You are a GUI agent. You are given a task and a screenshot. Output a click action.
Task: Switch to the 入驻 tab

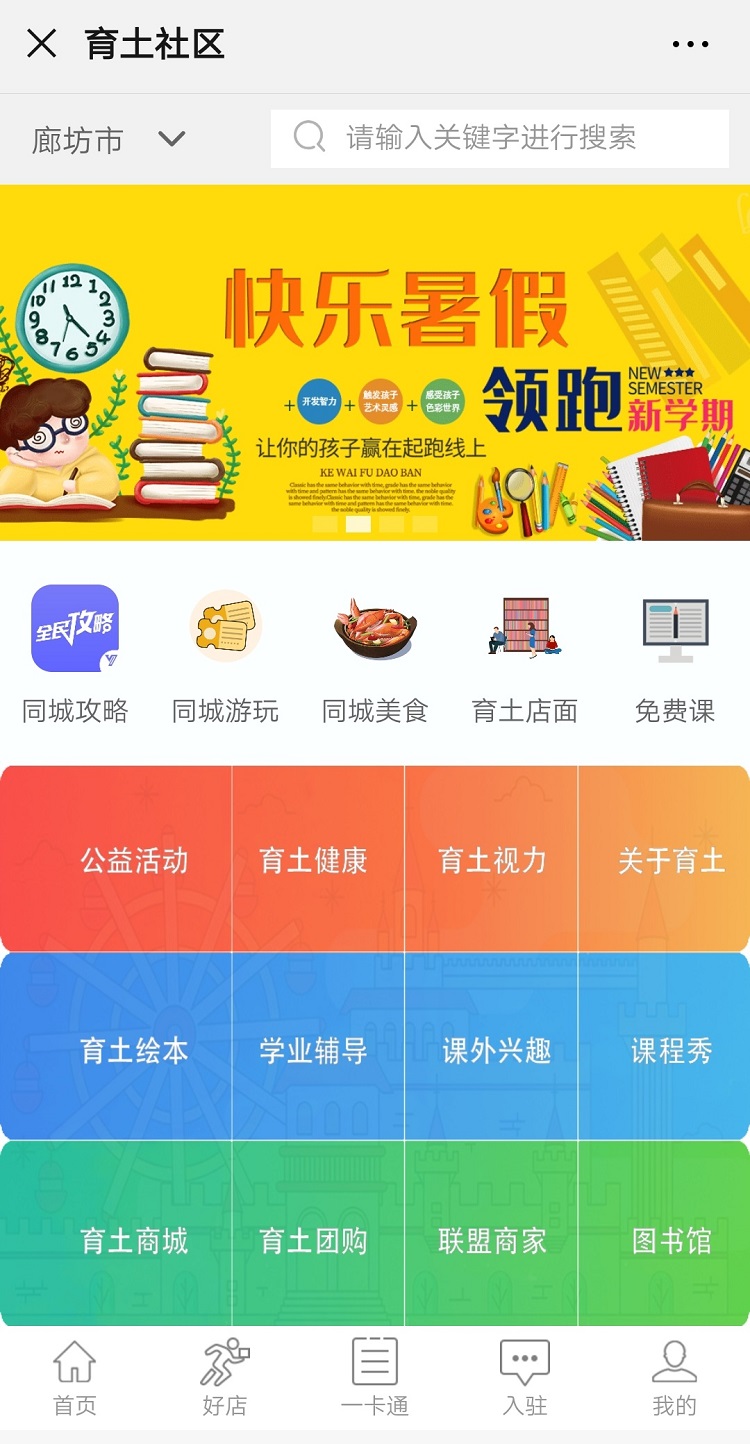525,1378
